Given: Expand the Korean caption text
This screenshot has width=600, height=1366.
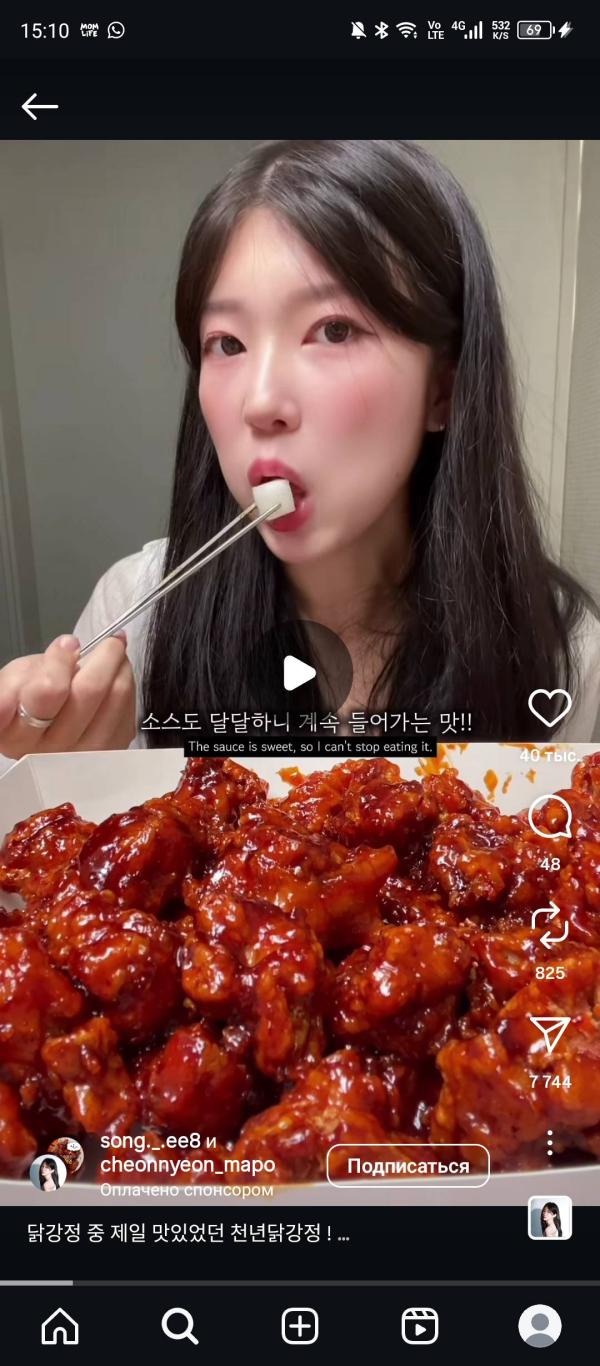Looking at the screenshot, I should [188, 1233].
